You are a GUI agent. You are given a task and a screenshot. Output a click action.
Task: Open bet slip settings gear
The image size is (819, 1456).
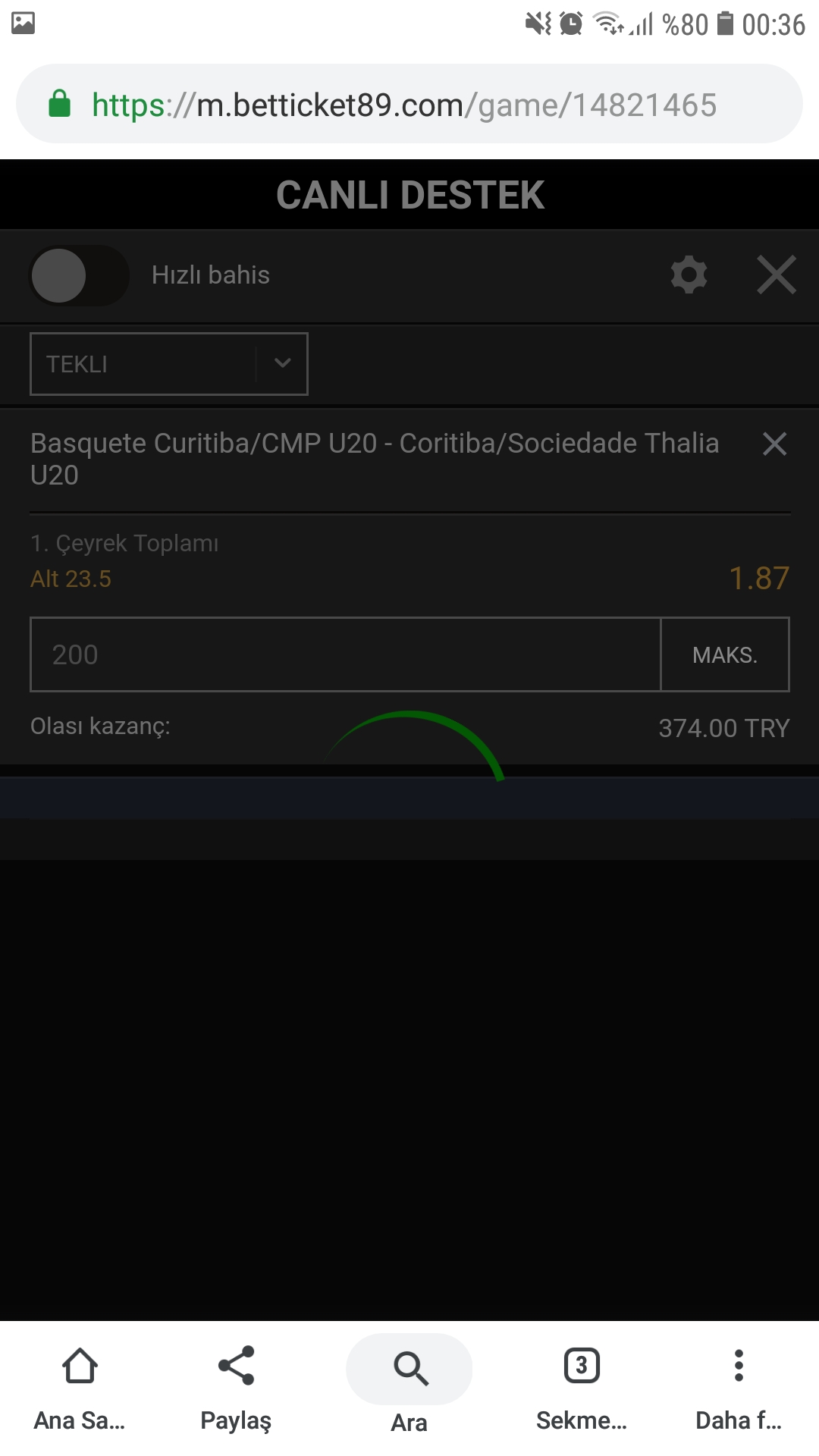[x=689, y=275]
